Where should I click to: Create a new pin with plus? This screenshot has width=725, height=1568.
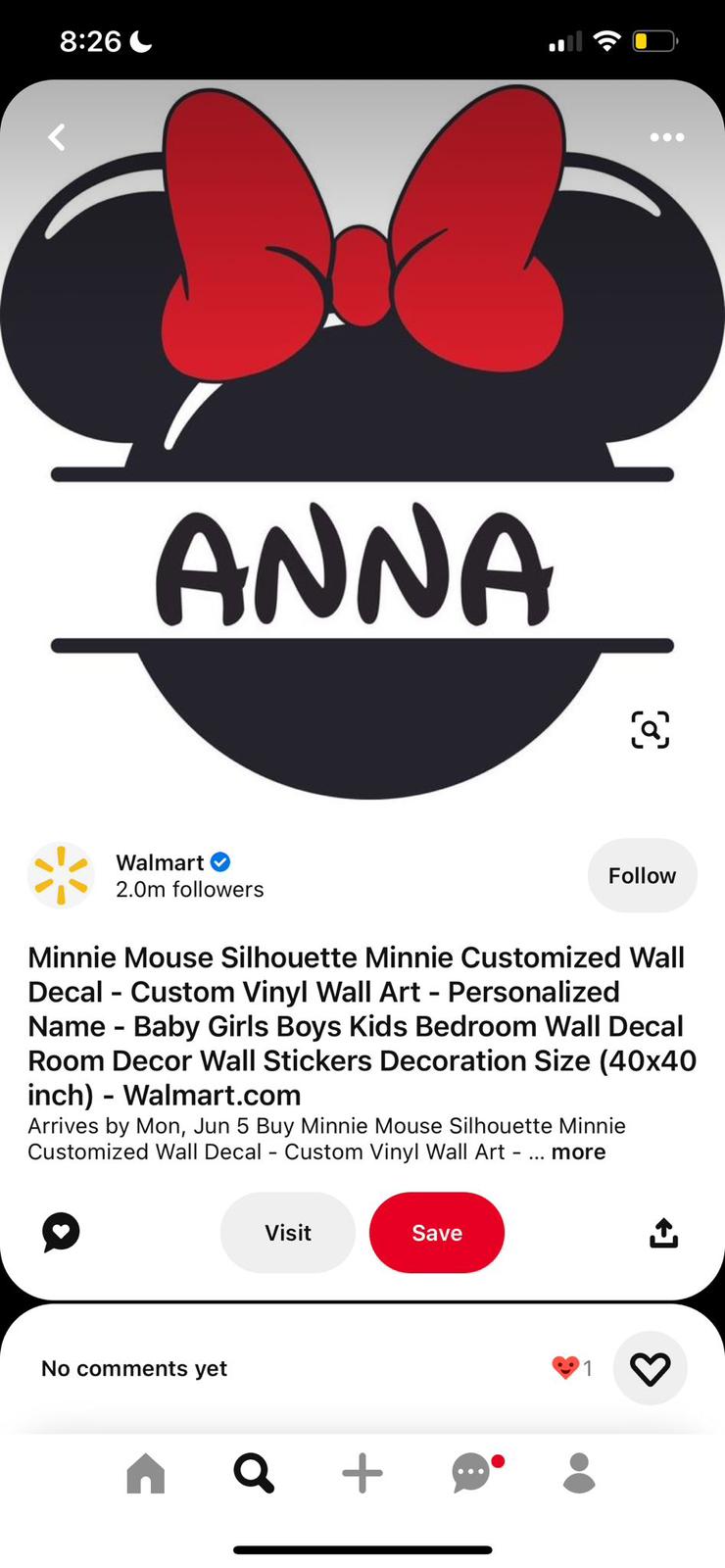[362, 1473]
